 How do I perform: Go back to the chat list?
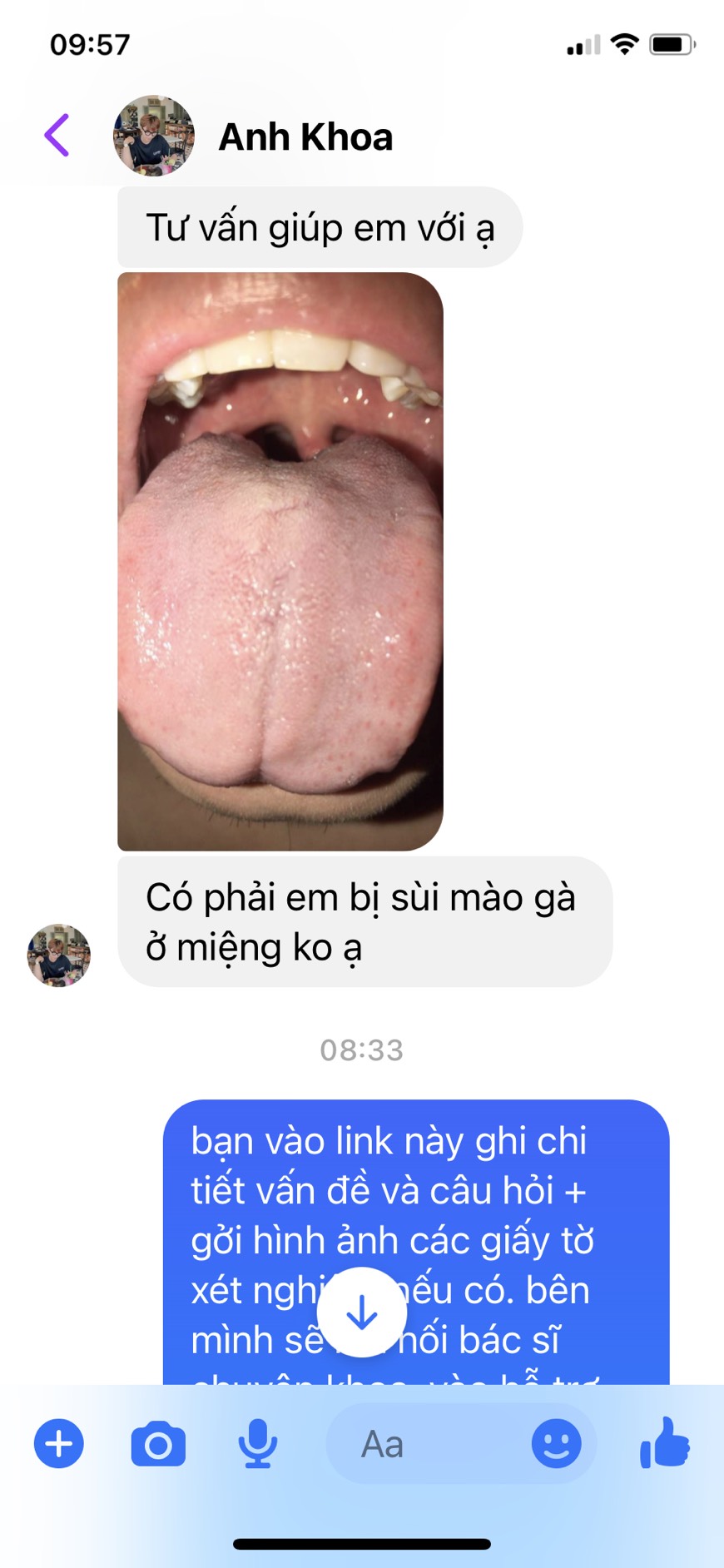click(x=57, y=136)
